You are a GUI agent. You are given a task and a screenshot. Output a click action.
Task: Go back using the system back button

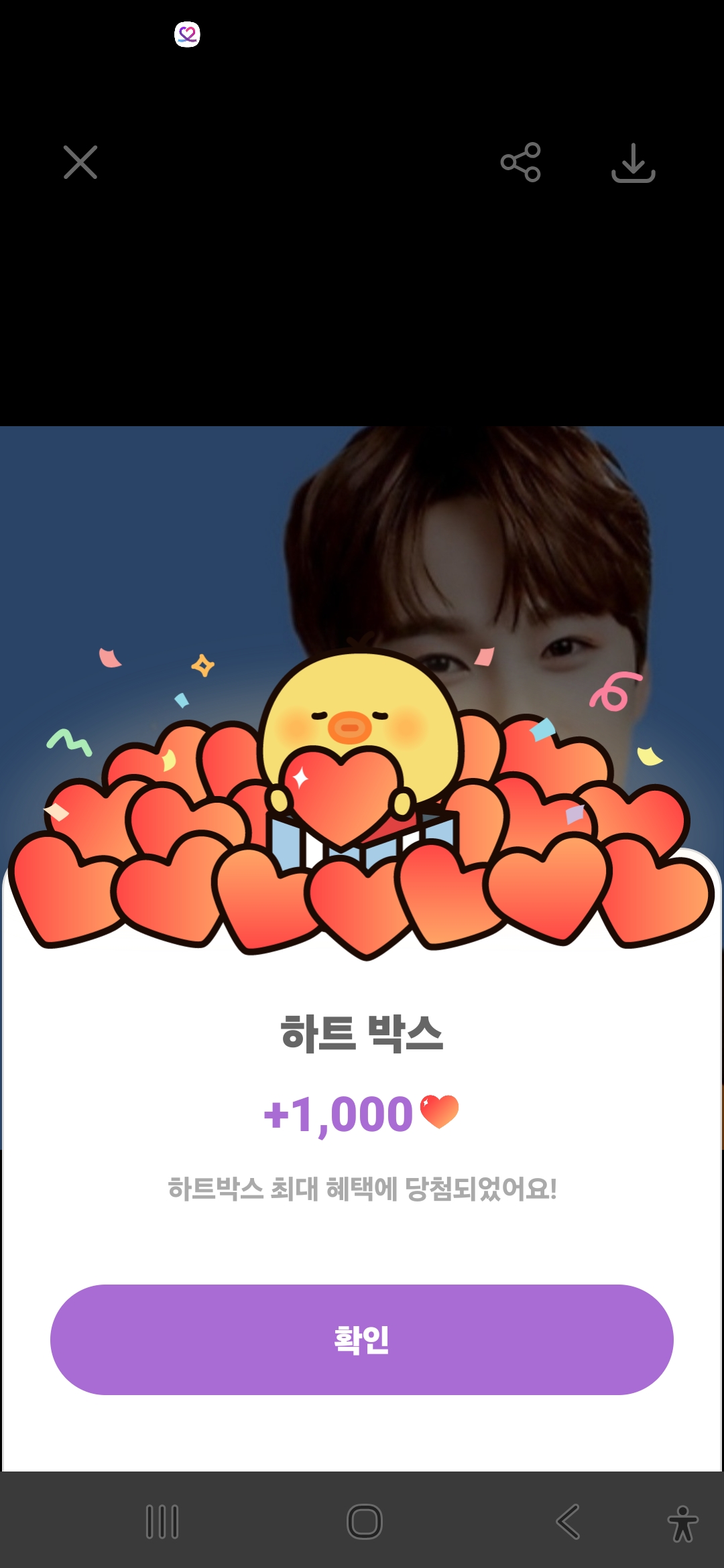pyautogui.click(x=568, y=1521)
